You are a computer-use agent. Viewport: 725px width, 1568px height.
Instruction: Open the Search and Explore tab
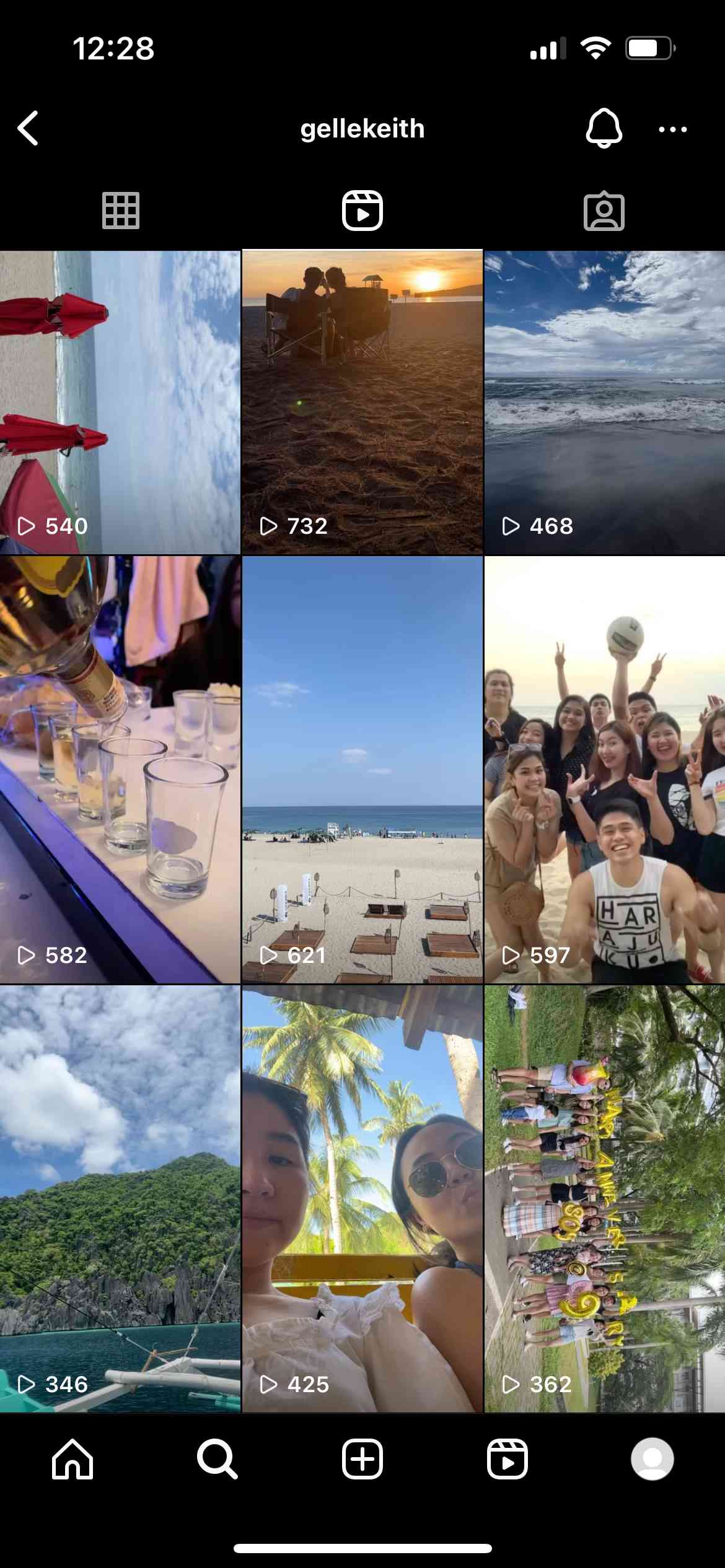pyautogui.click(x=217, y=1459)
